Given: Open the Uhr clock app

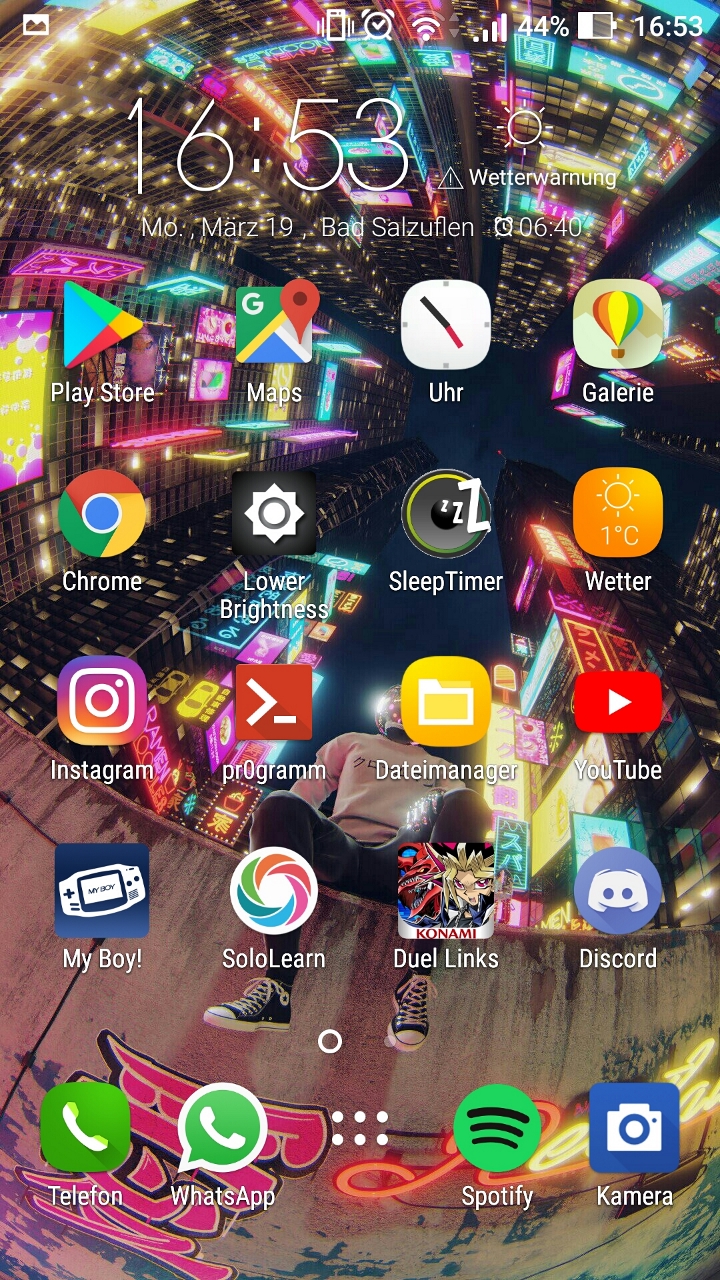Looking at the screenshot, I should click(446, 326).
